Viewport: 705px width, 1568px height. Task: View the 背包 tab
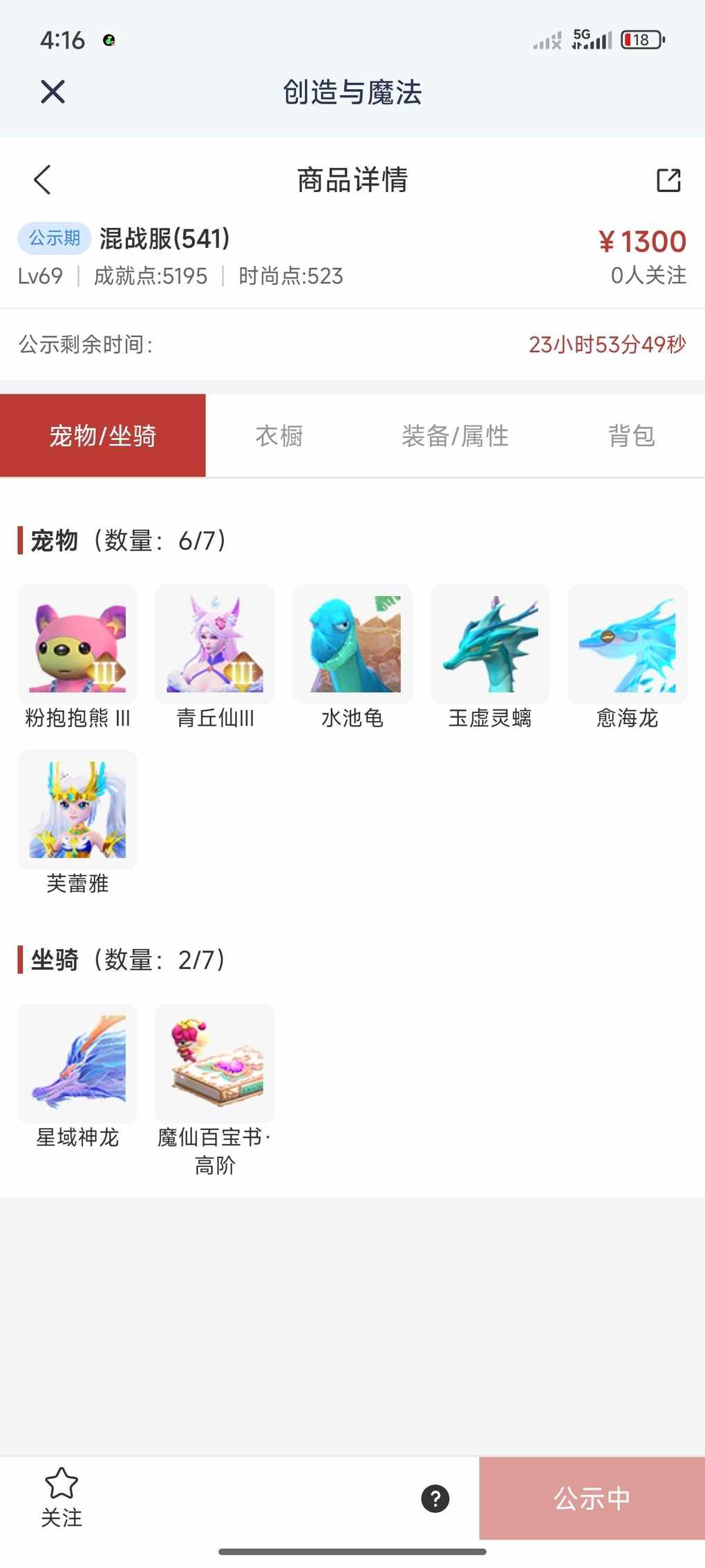[x=631, y=436]
